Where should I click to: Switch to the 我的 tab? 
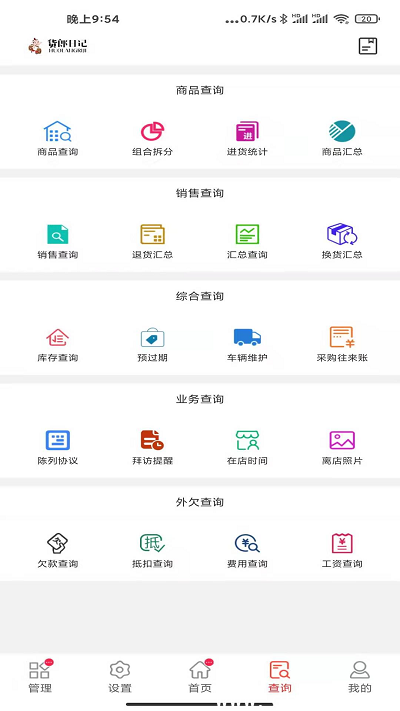[x=360, y=677]
